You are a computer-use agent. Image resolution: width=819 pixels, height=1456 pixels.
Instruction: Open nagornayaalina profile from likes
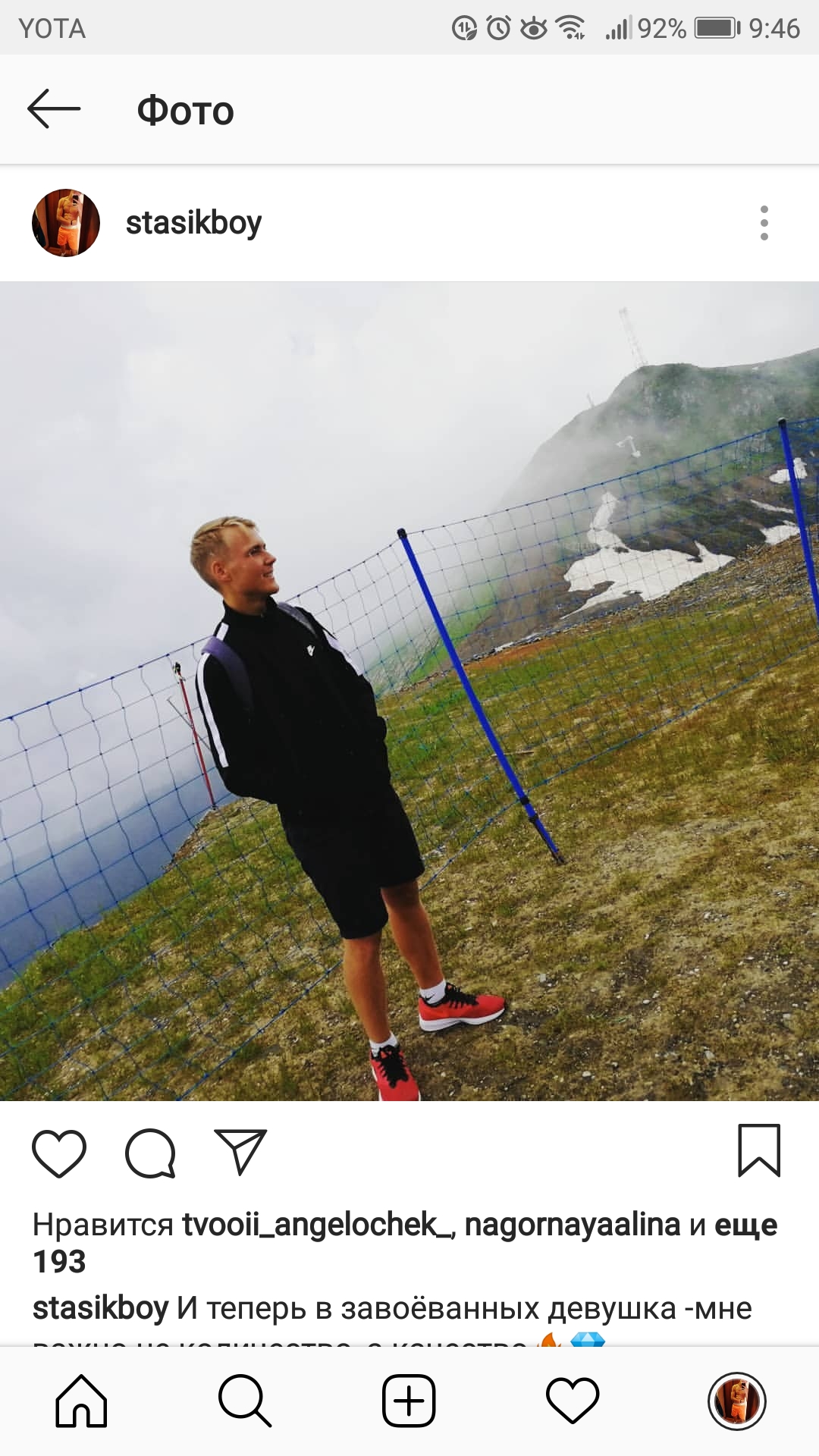tap(573, 1225)
